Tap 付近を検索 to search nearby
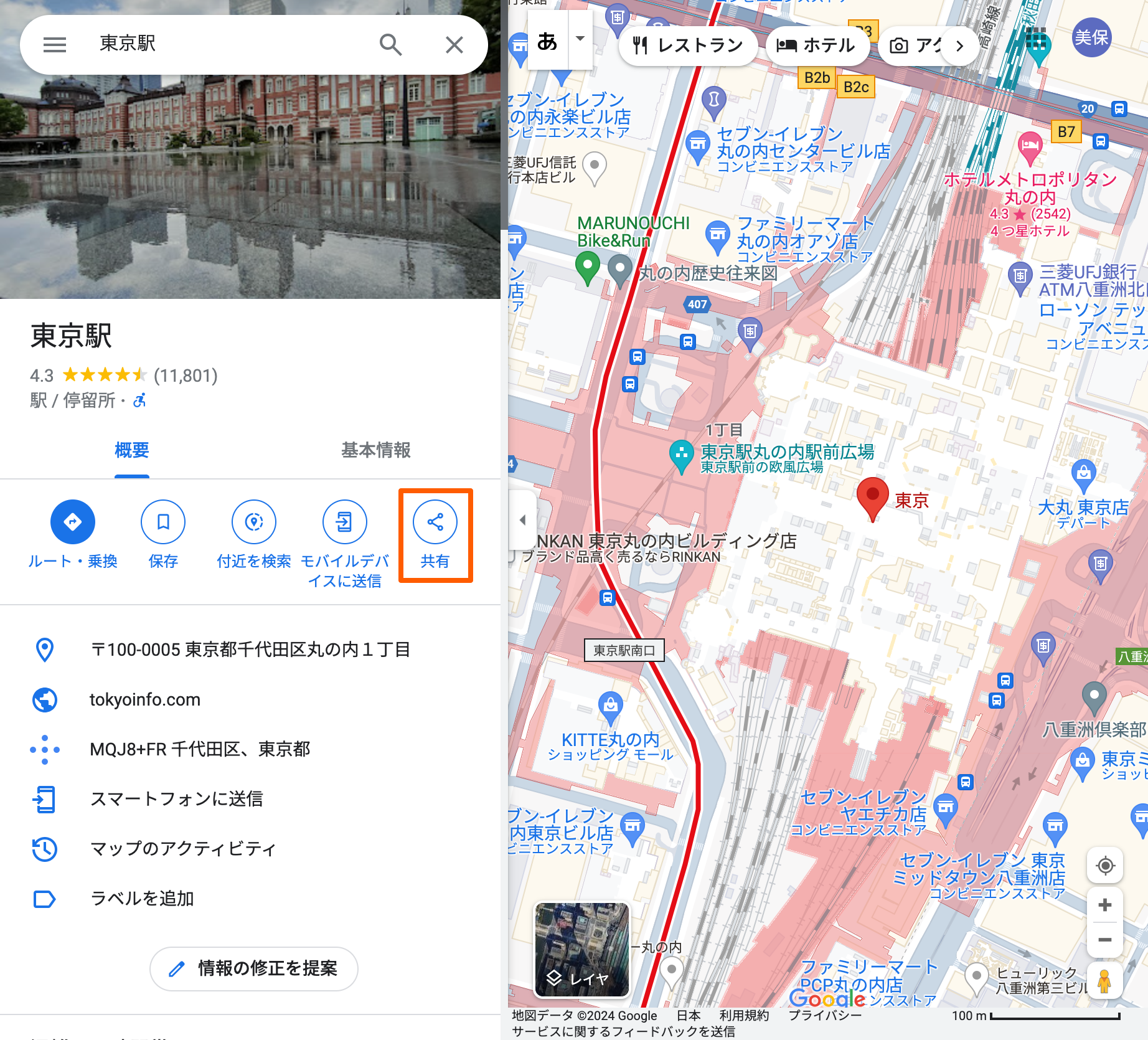 click(253, 522)
